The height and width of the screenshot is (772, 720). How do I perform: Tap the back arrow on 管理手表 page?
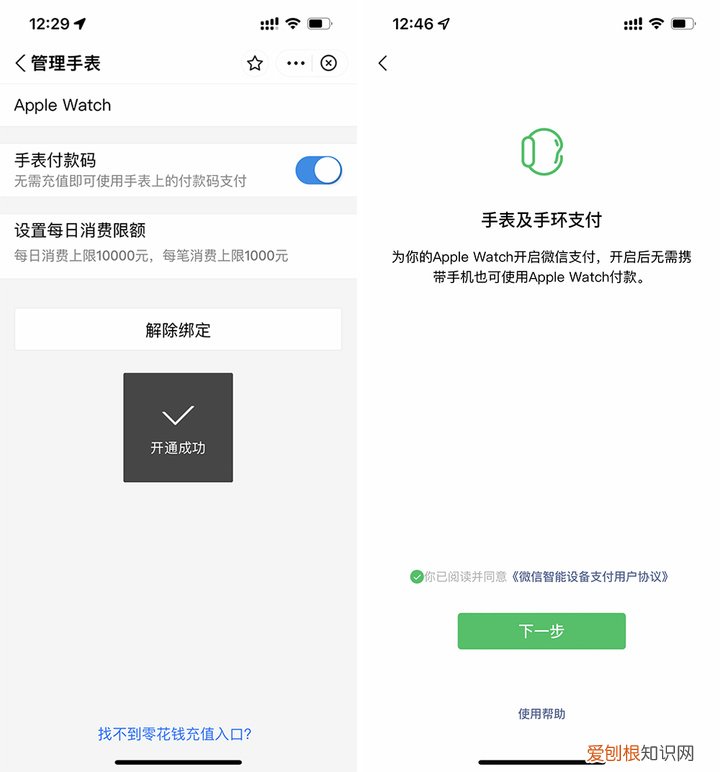(x=20, y=62)
